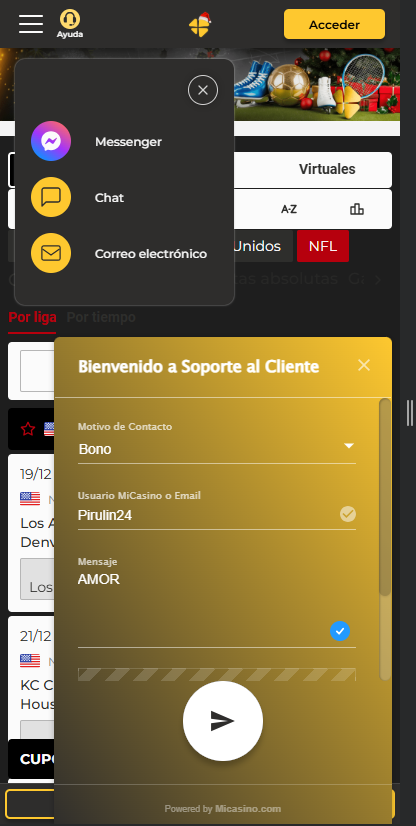Expand the Motivo de Contacto dropdown
416x826 pixels.
[x=216, y=449]
